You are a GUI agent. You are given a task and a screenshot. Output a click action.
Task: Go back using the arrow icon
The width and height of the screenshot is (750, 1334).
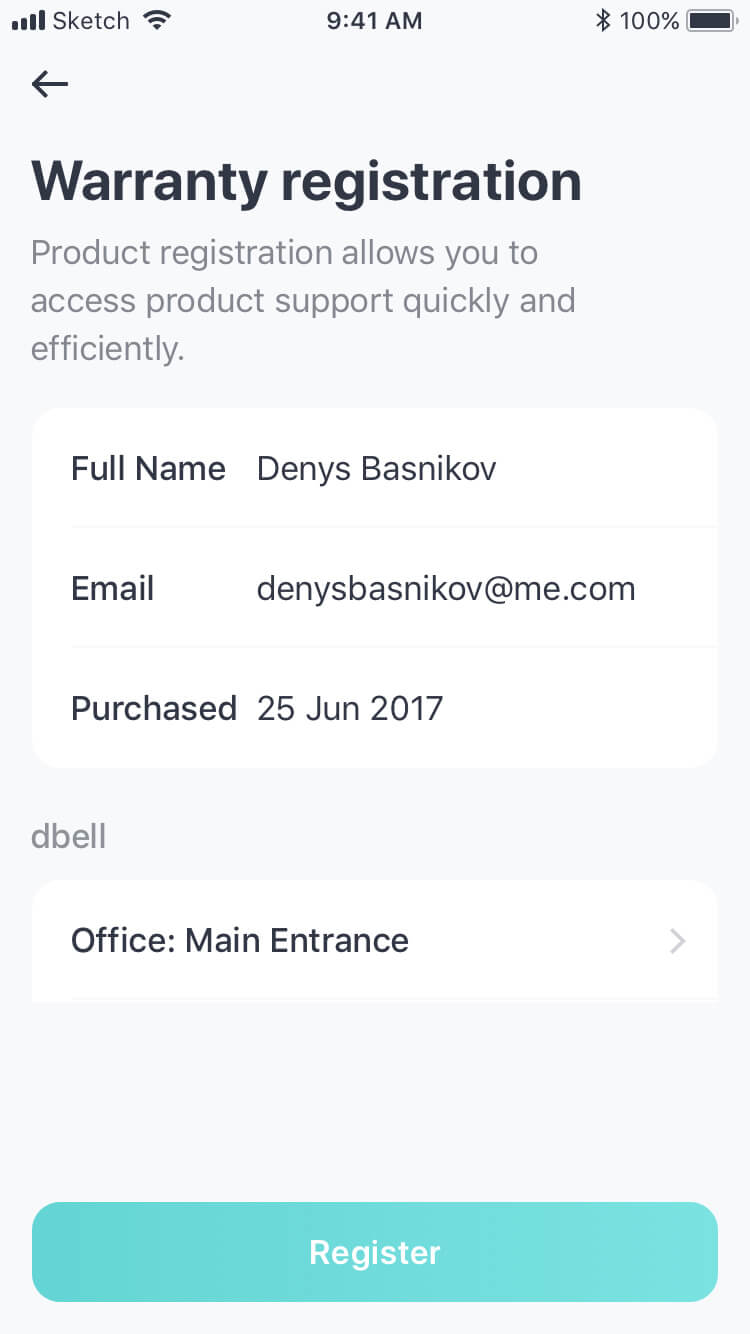coord(50,84)
